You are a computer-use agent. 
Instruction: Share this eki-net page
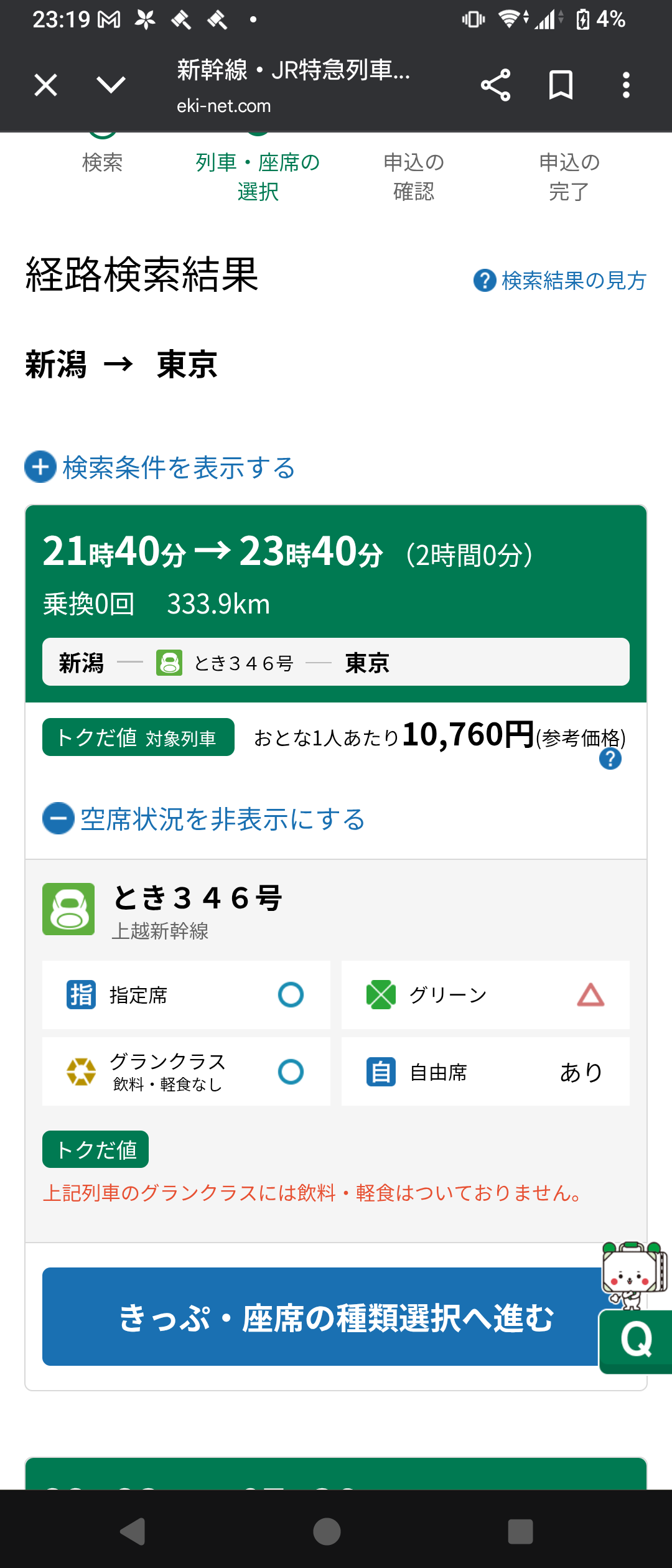click(495, 85)
